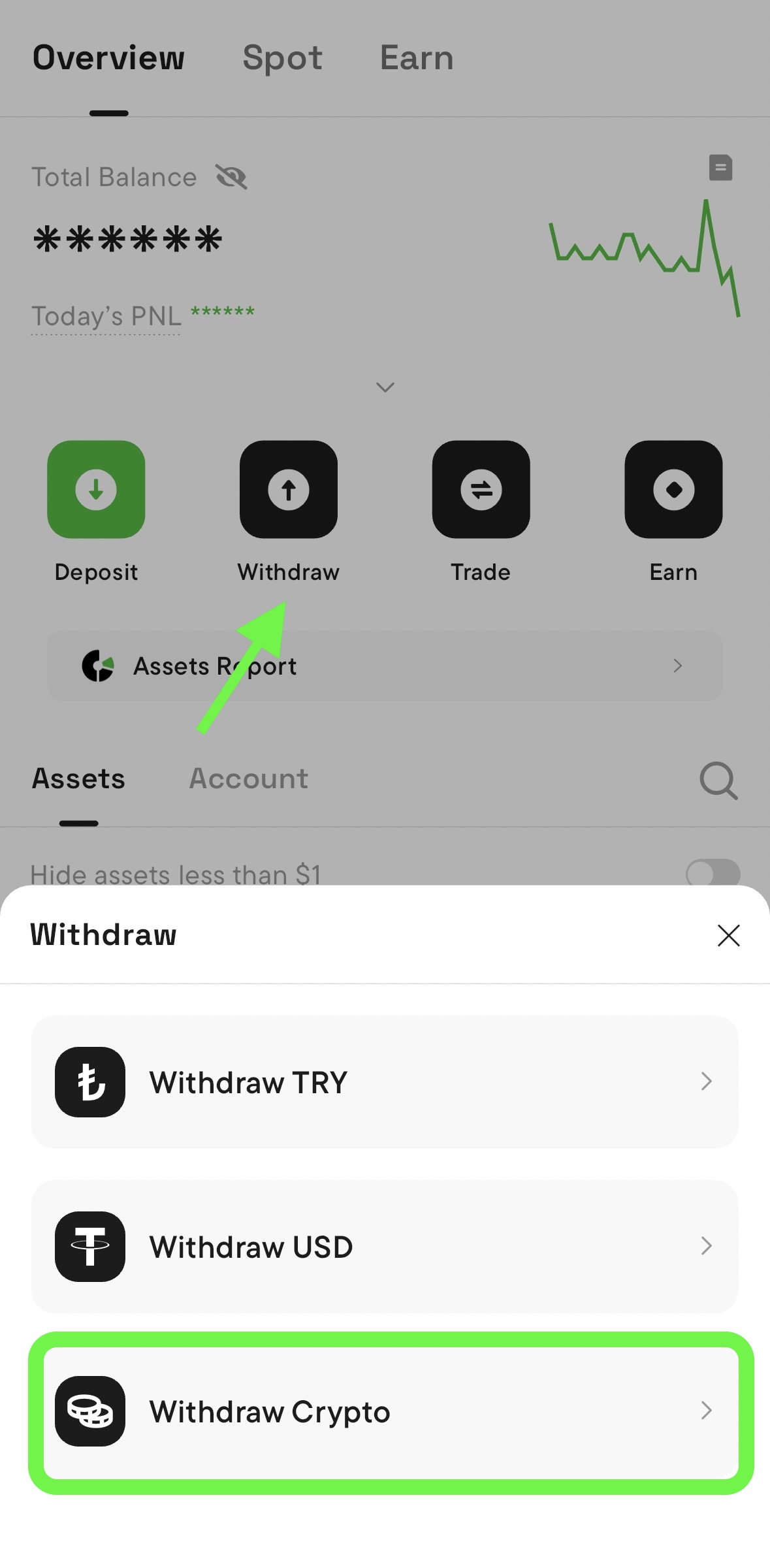Close the Withdraw sheet
770x1568 pixels.
[728, 935]
